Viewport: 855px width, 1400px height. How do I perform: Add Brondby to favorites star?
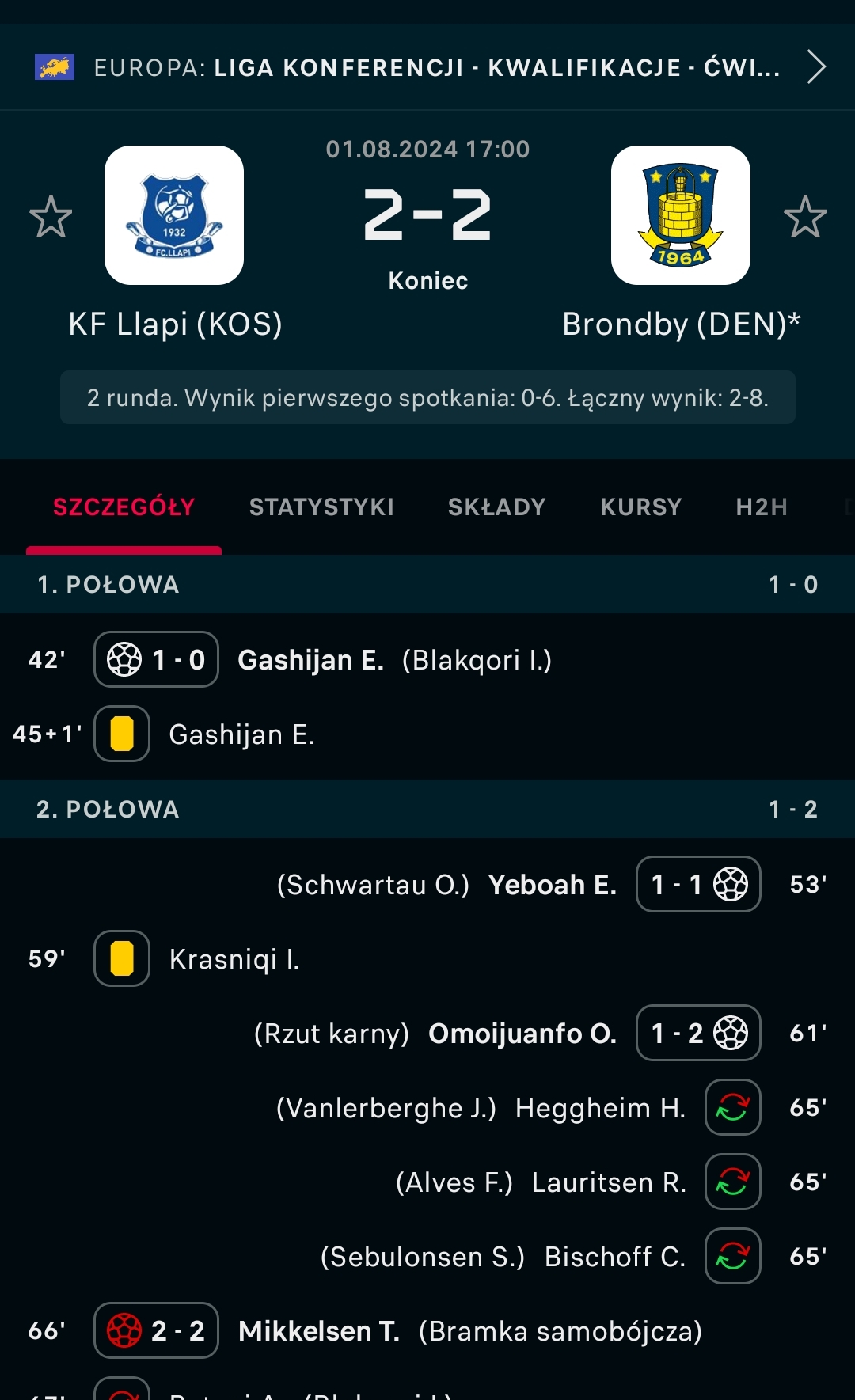tap(805, 216)
